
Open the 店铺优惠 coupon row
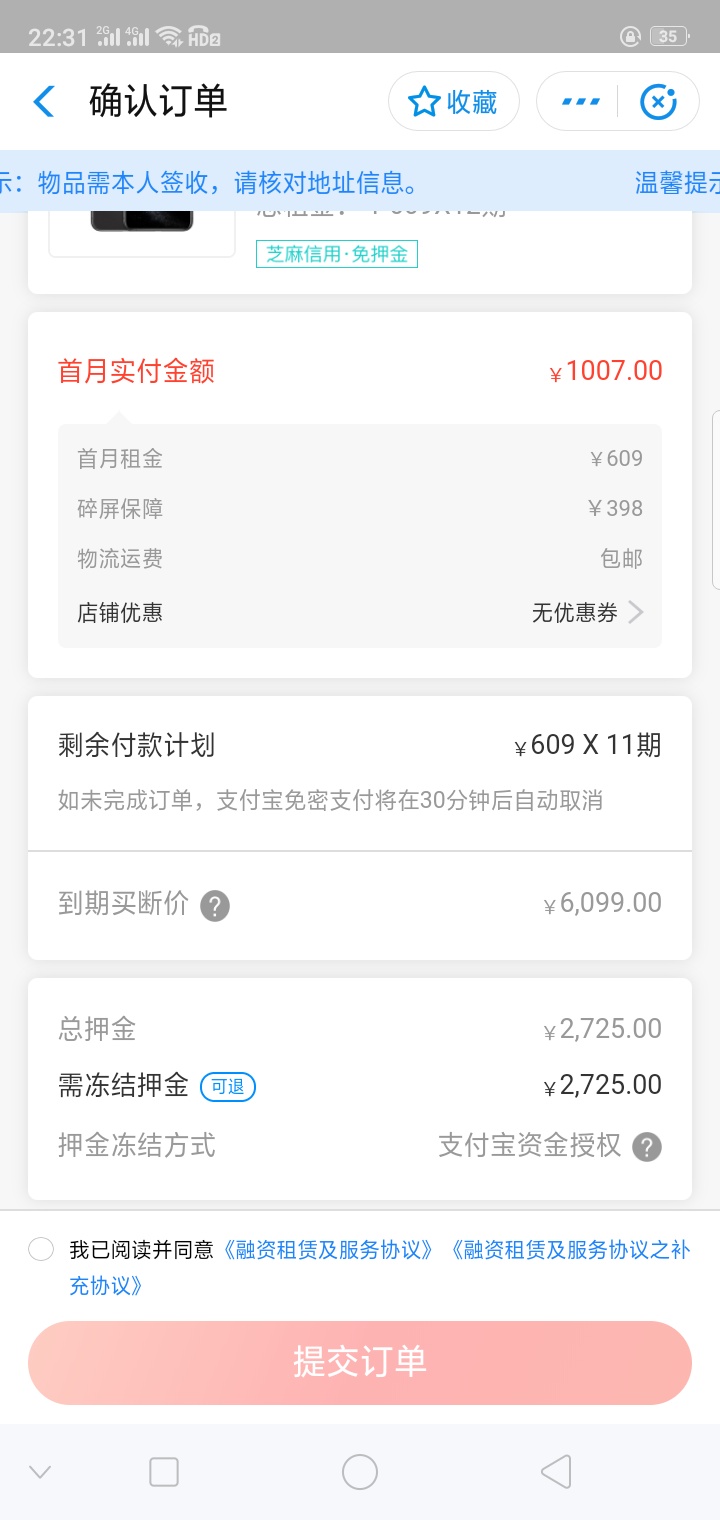coord(360,613)
